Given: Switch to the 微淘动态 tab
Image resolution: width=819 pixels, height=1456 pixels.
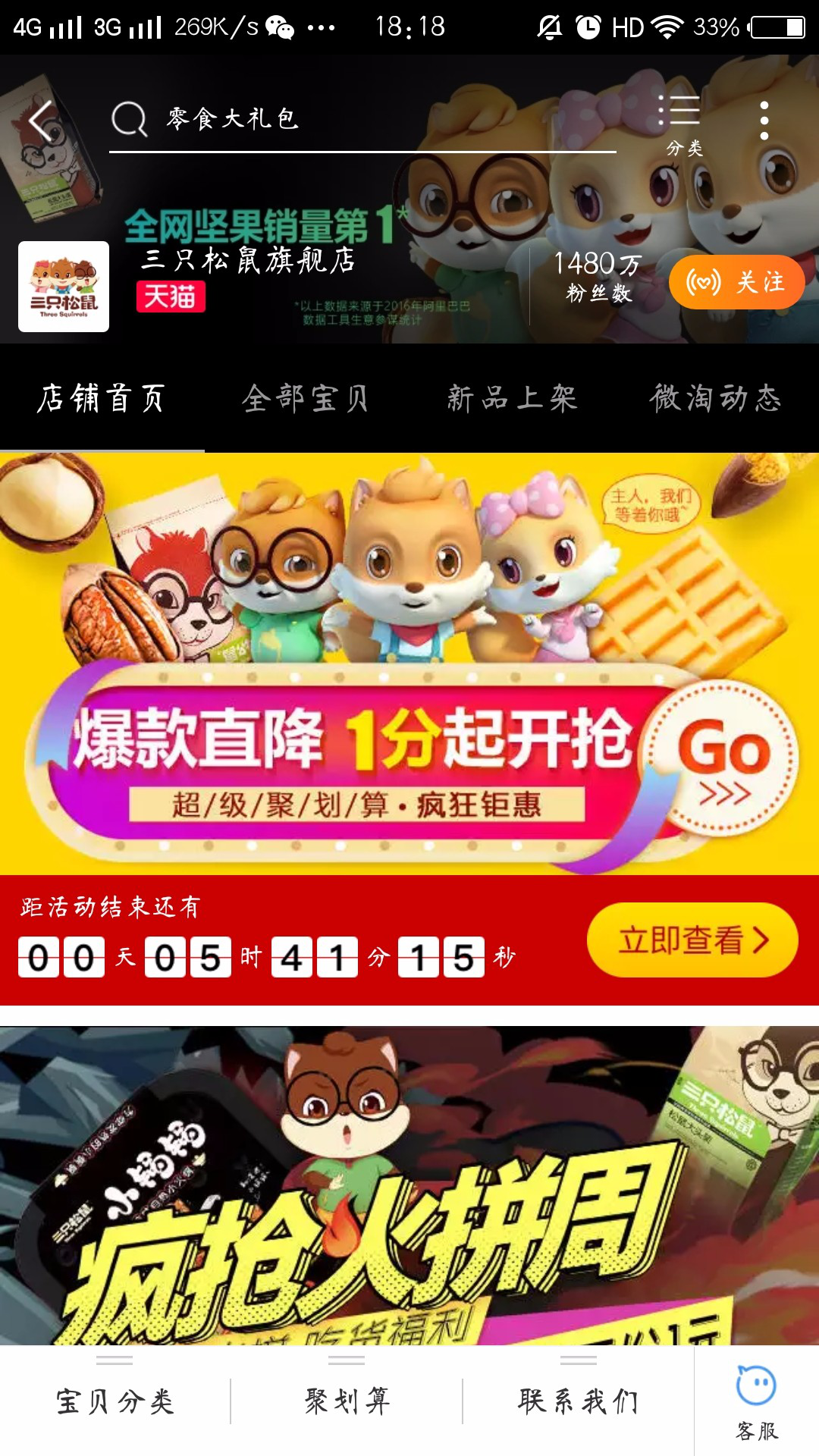Looking at the screenshot, I should pos(715,399).
